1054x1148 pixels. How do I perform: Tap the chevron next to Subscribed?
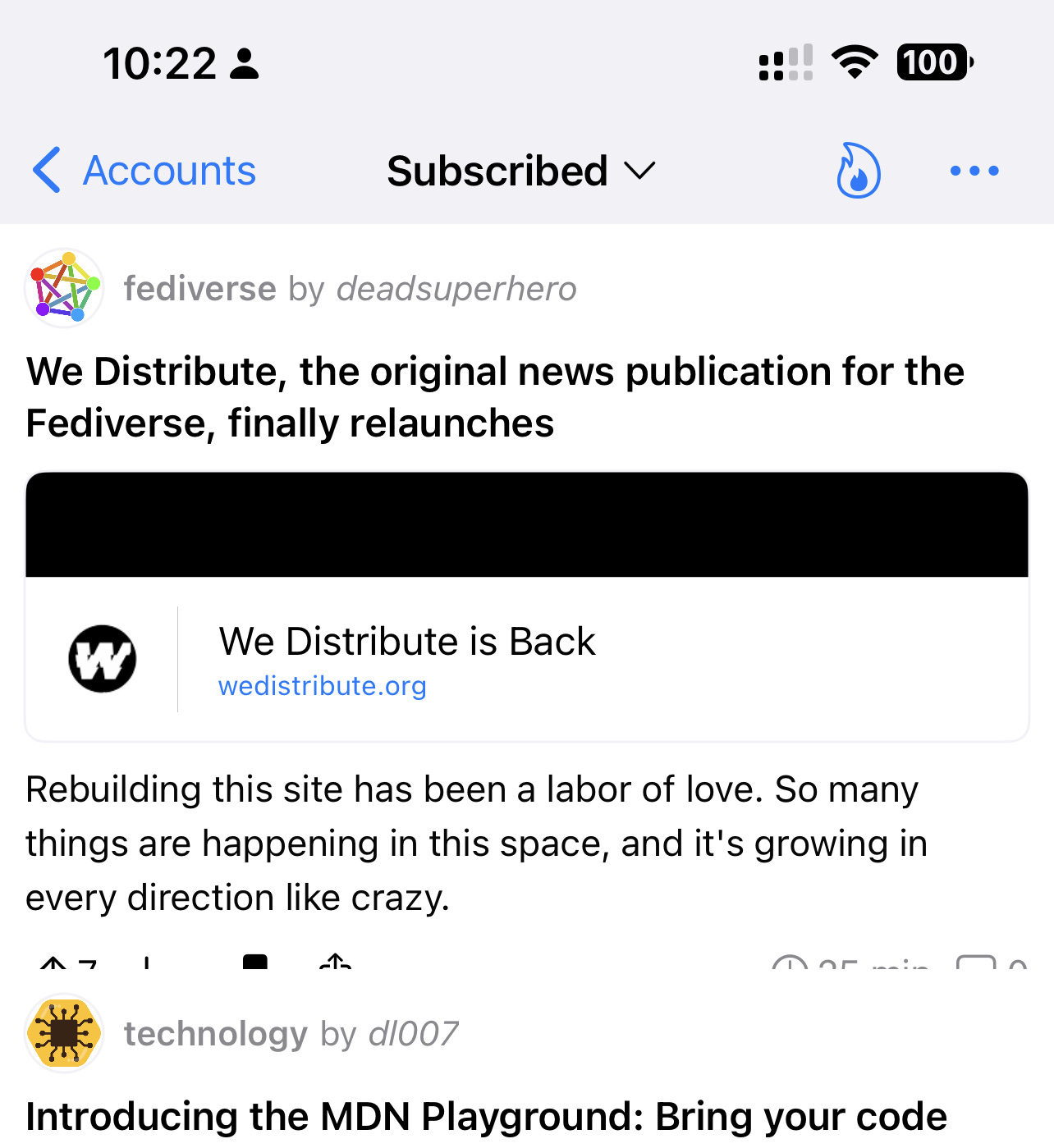[641, 173]
